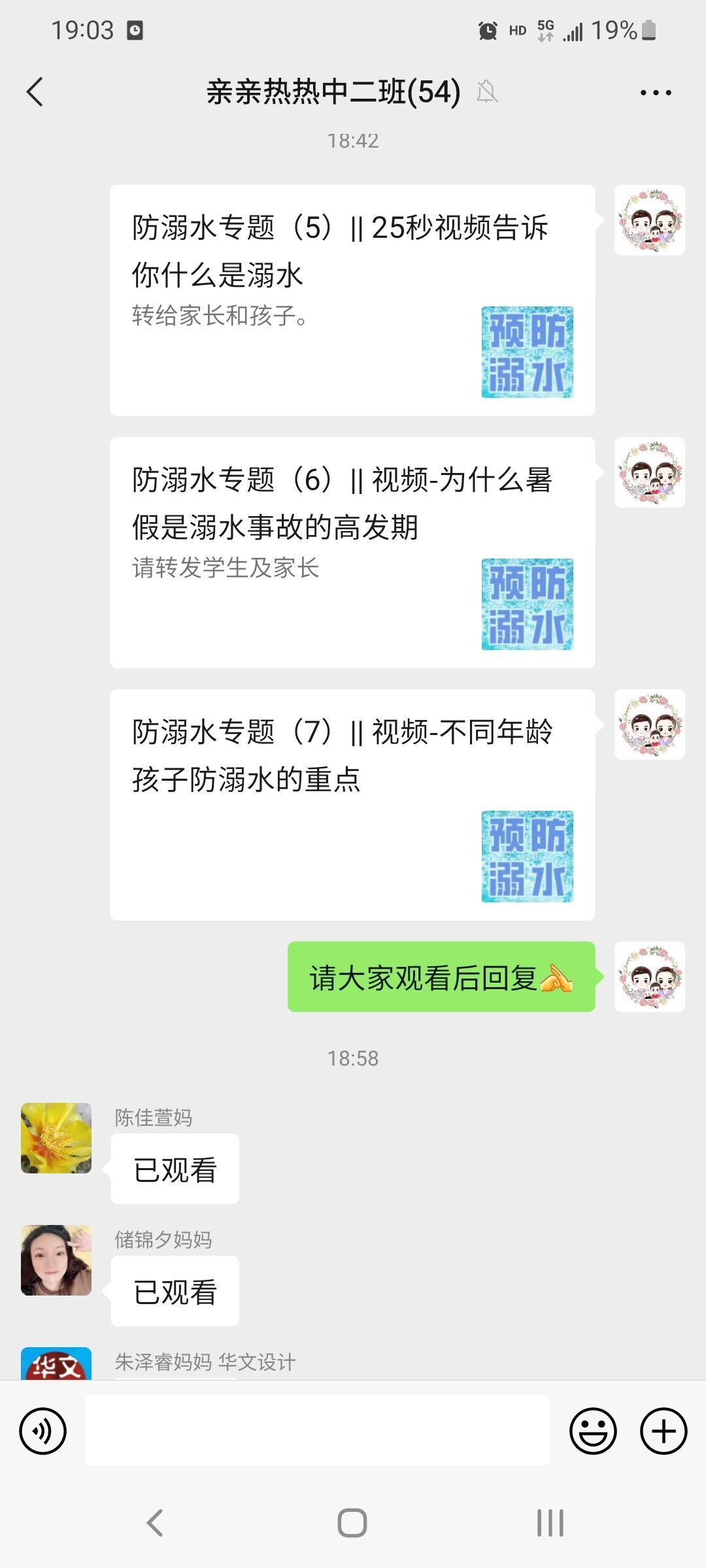Open the 防溺水专题（6）shared article card
The image size is (706, 1568).
[352, 553]
